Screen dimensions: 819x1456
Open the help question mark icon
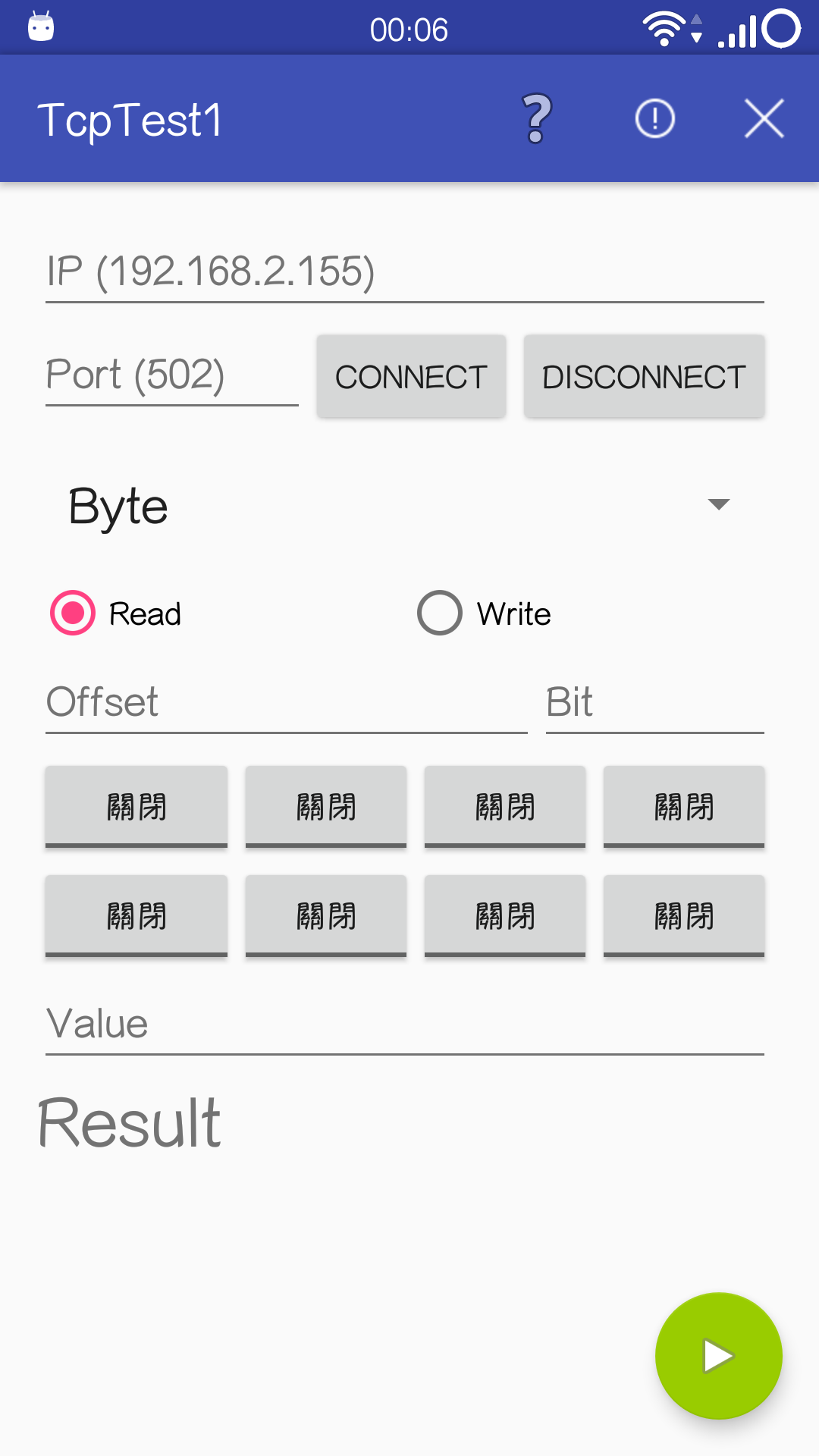pos(537,119)
